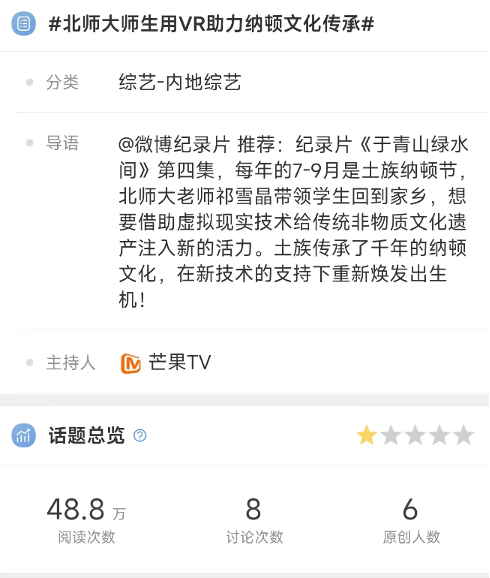
Task: Tap the help icon beside 话题总览
Action: tap(140, 435)
